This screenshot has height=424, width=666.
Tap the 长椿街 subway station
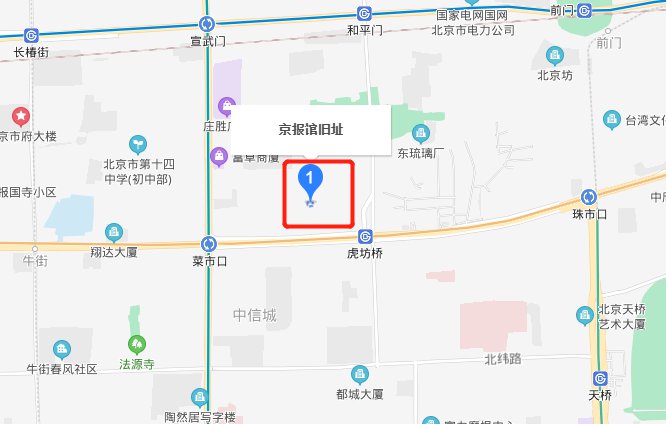click(31, 33)
